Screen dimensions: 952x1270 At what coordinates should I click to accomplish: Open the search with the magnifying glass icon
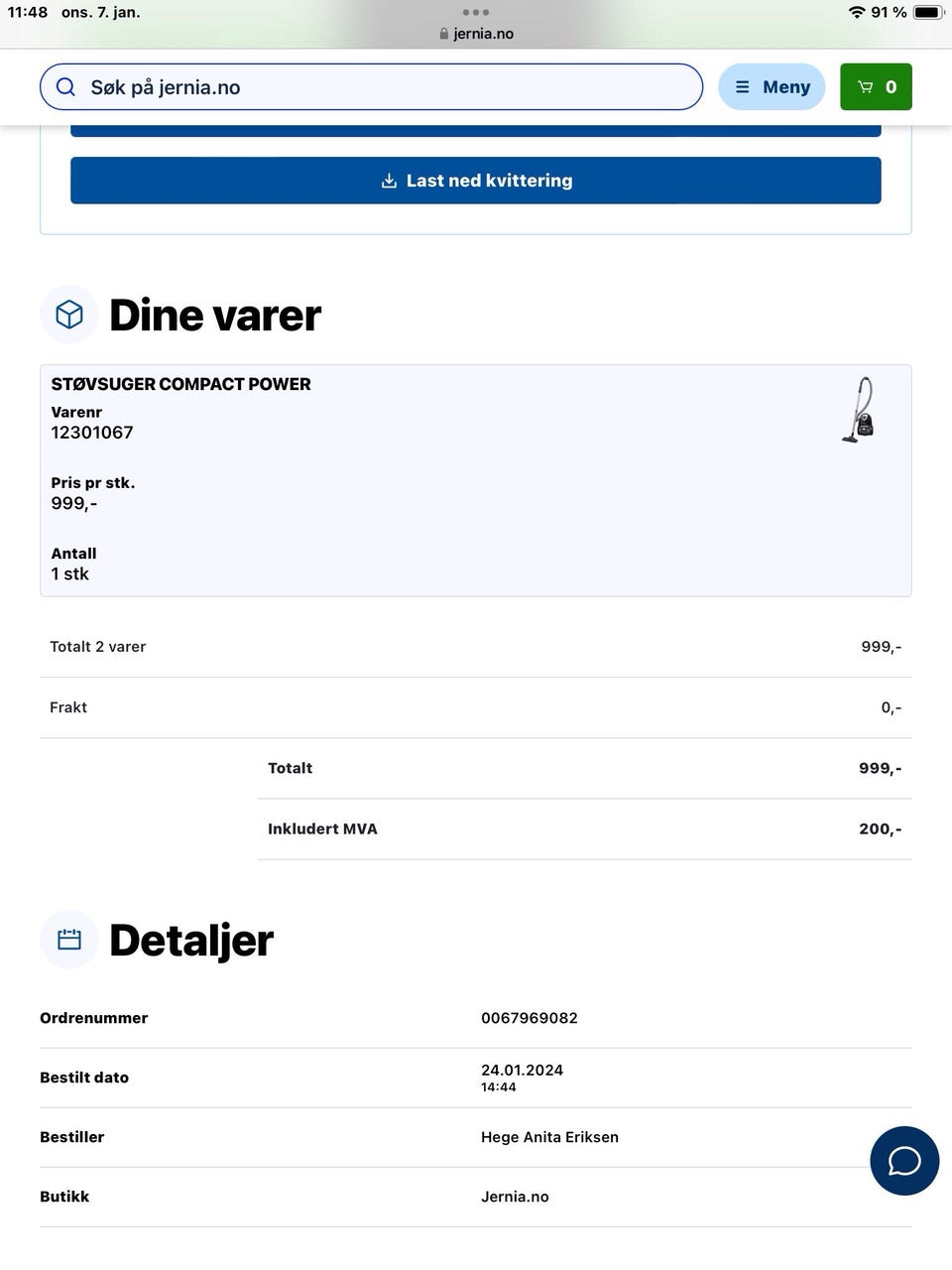tap(65, 86)
